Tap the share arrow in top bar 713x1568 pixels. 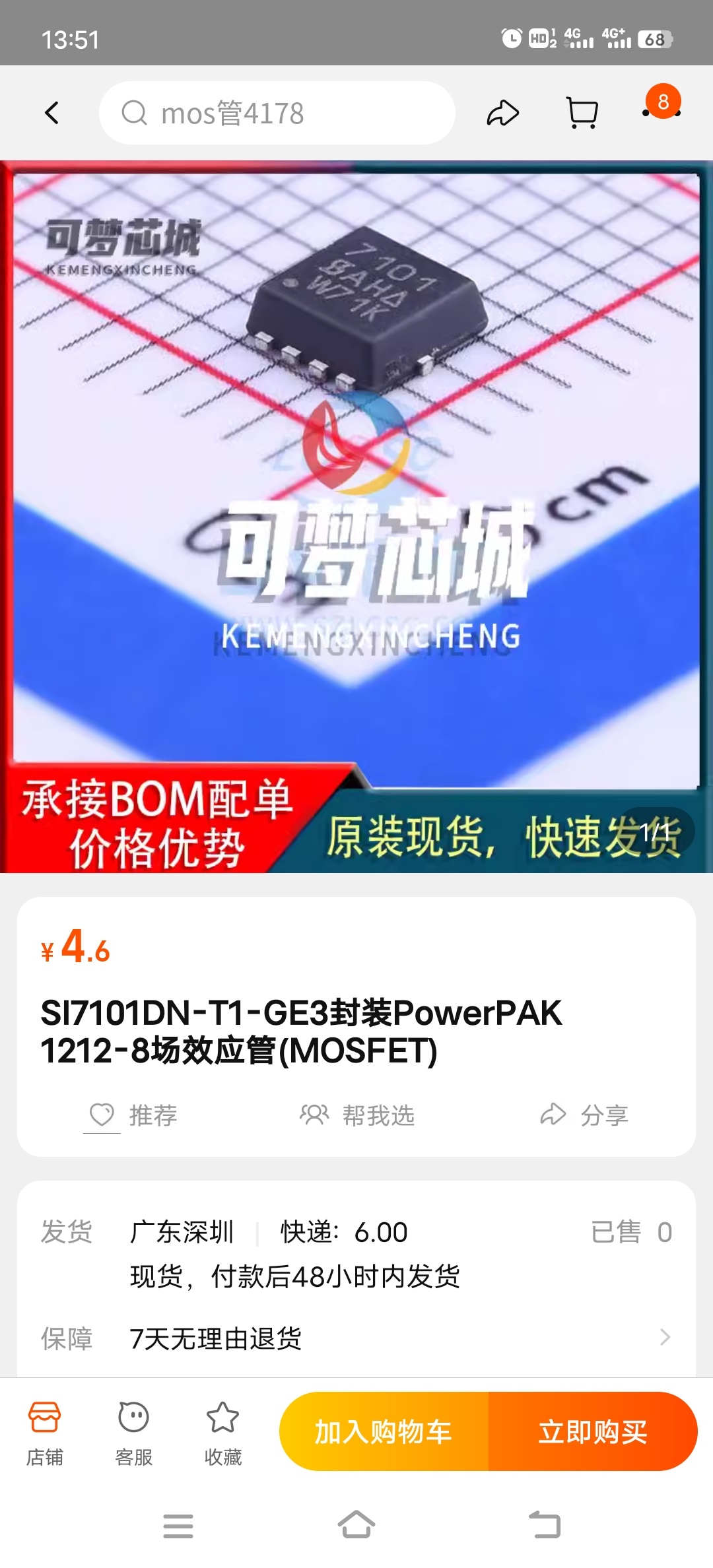point(503,113)
